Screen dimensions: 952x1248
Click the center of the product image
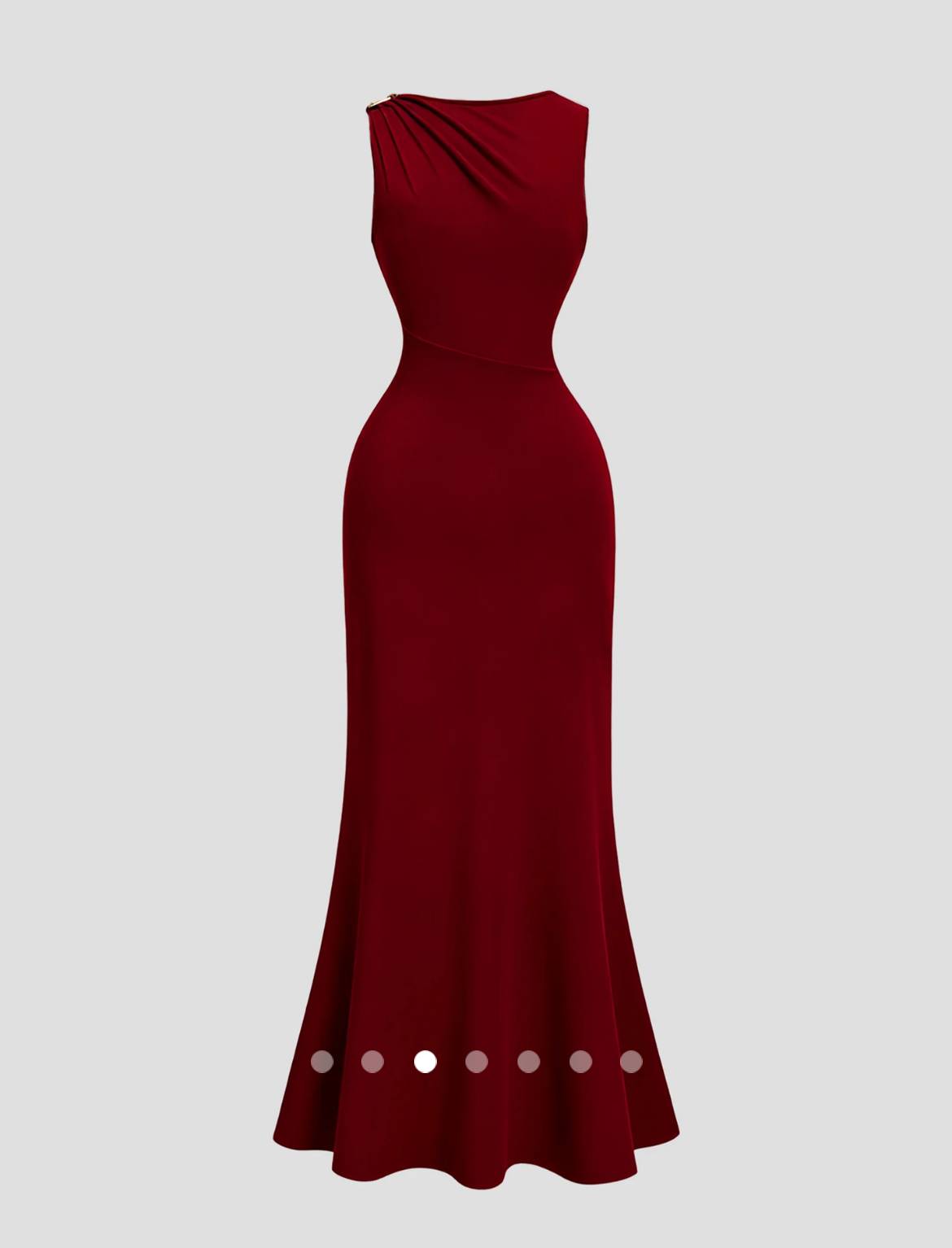(x=476, y=624)
